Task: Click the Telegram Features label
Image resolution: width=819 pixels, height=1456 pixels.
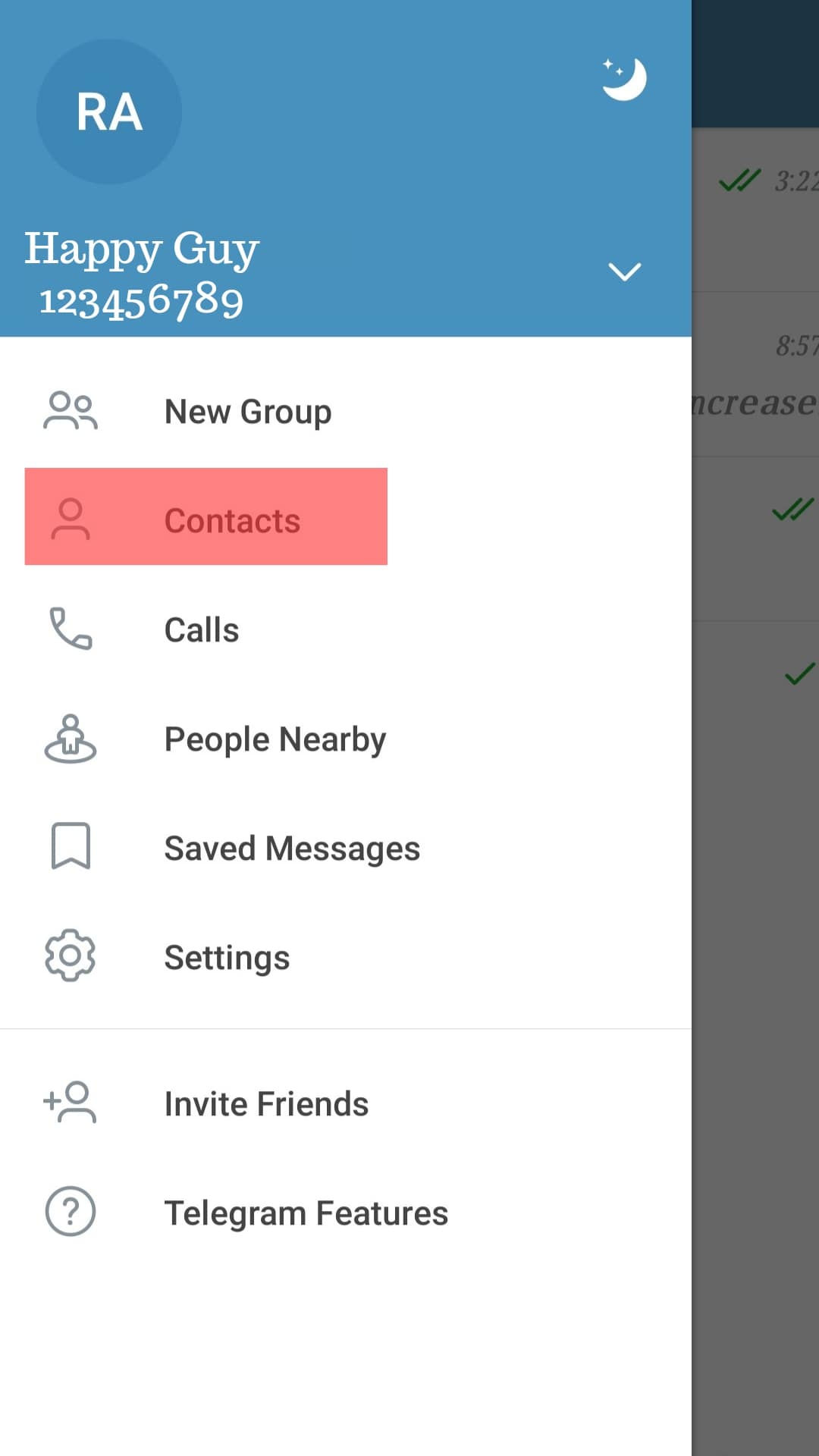Action: tap(306, 1212)
